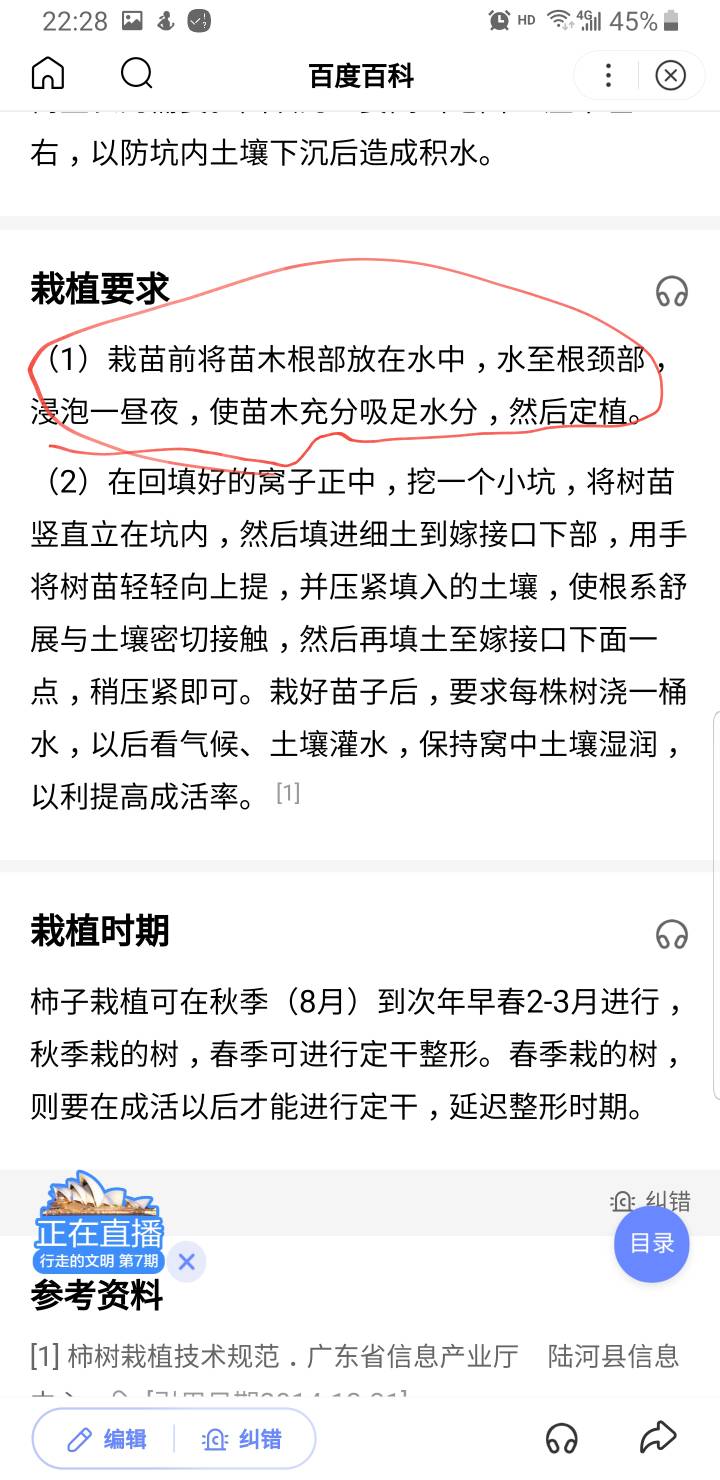Open the 目录 floating contents button
Screen dimensions: 720x1480
click(651, 1243)
